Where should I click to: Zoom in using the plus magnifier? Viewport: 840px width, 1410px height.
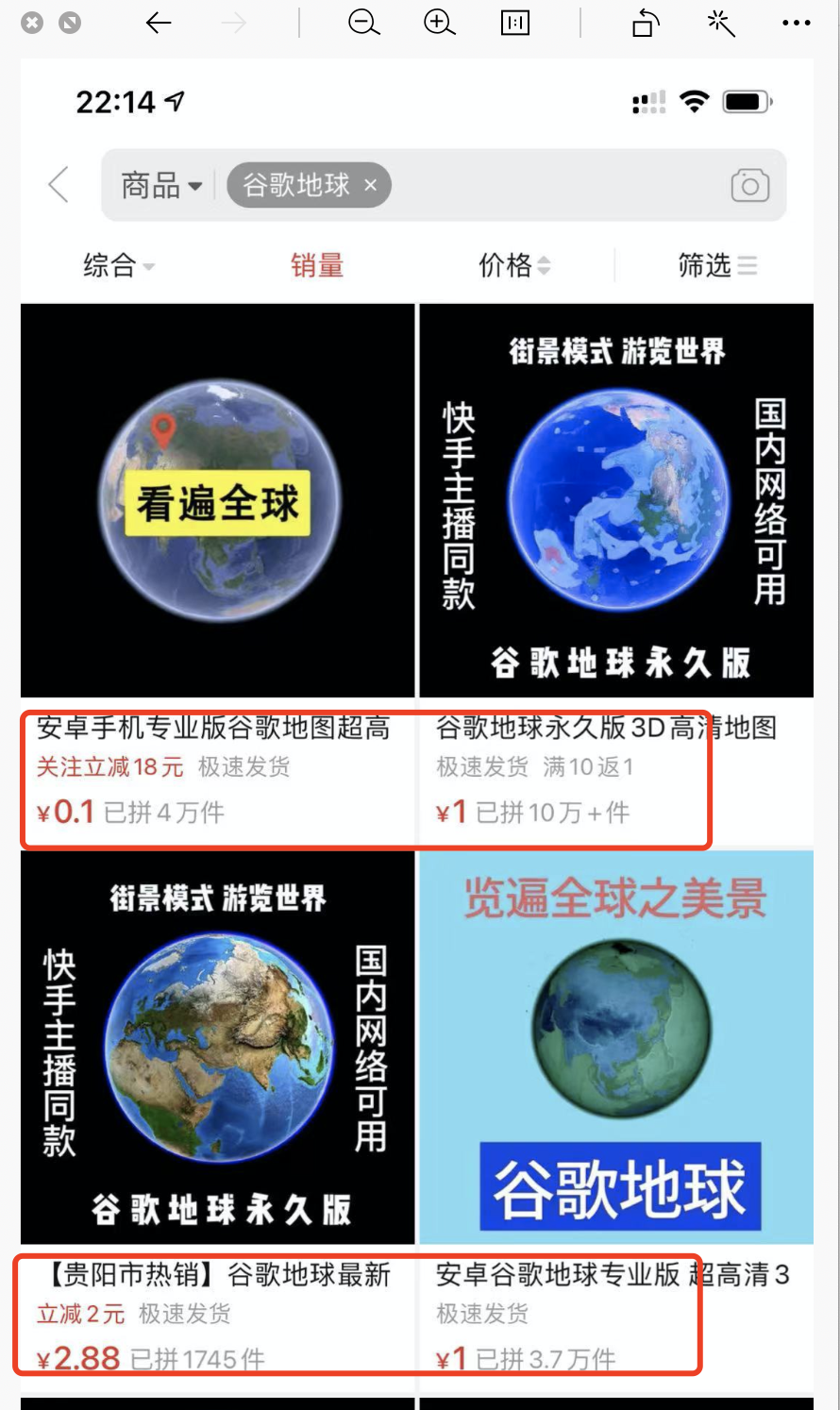coord(439,23)
